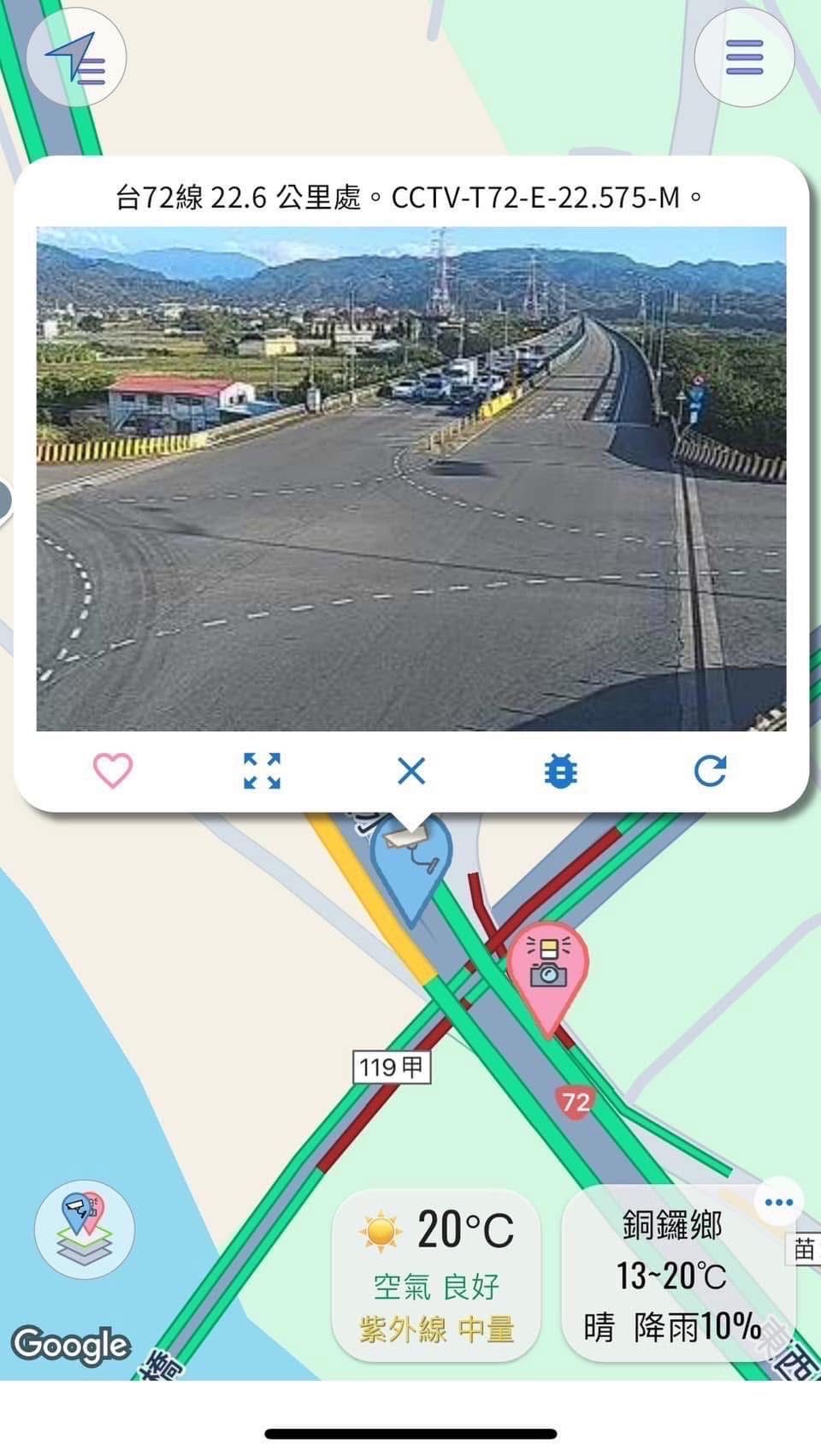The height and width of the screenshot is (1456, 821).
Task: Close the CCTV popup window
Action: pos(411,771)
